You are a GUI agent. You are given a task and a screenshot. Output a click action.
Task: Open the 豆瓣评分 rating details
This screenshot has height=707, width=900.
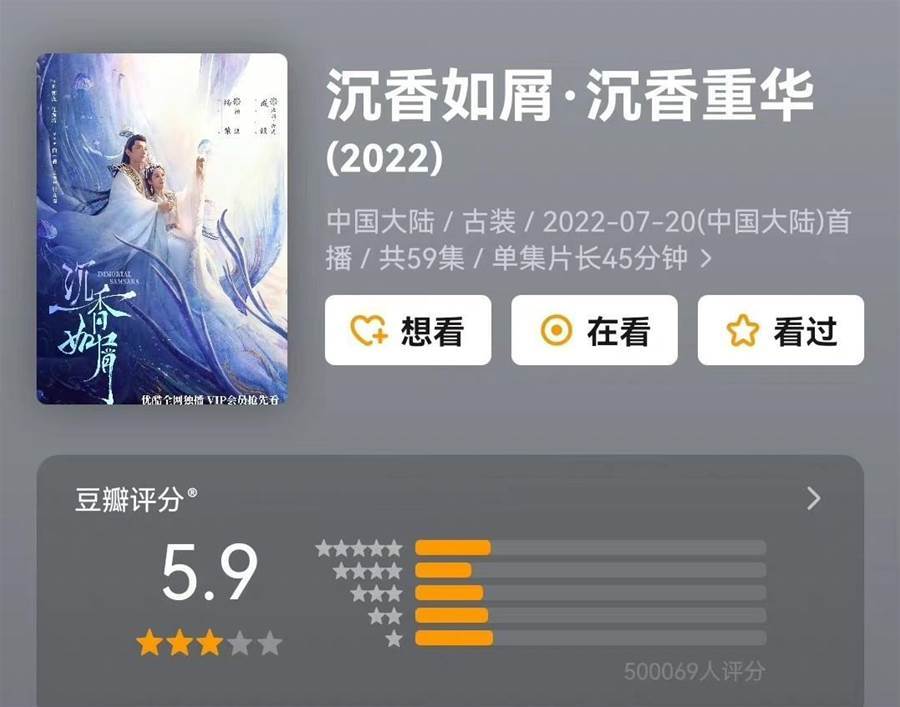(x=813, y=498)
